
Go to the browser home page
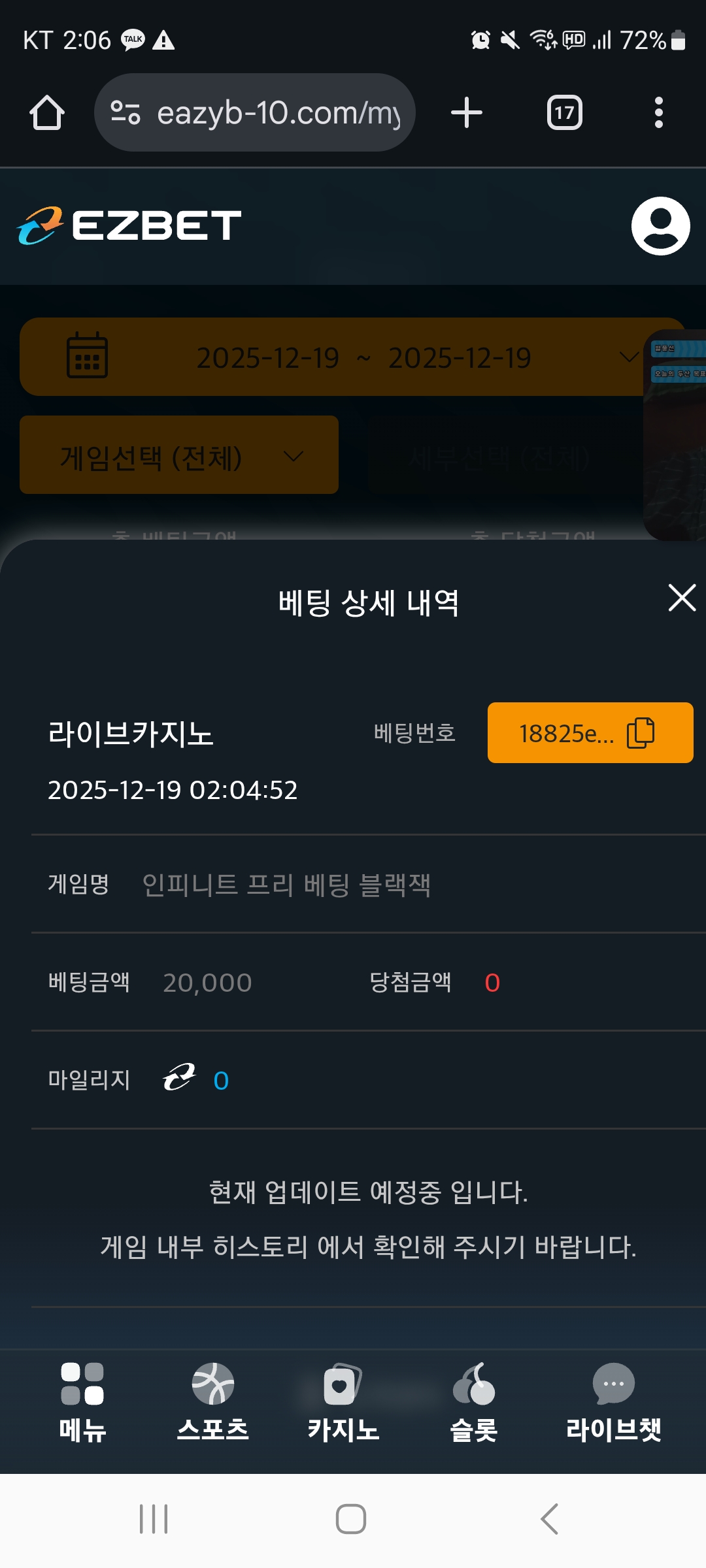pyautogui.click(x=47, y=113)
